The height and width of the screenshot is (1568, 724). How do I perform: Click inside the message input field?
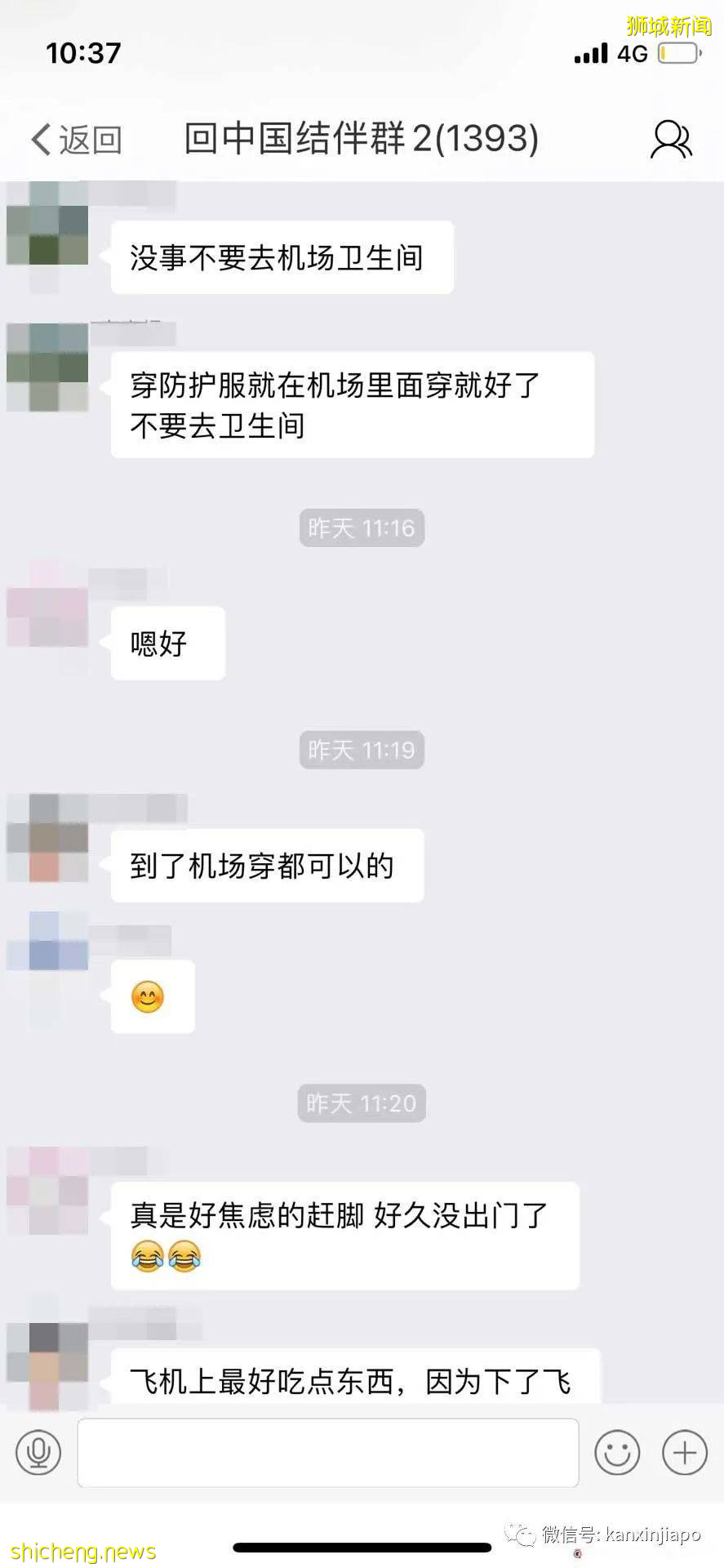[326, 1452]
